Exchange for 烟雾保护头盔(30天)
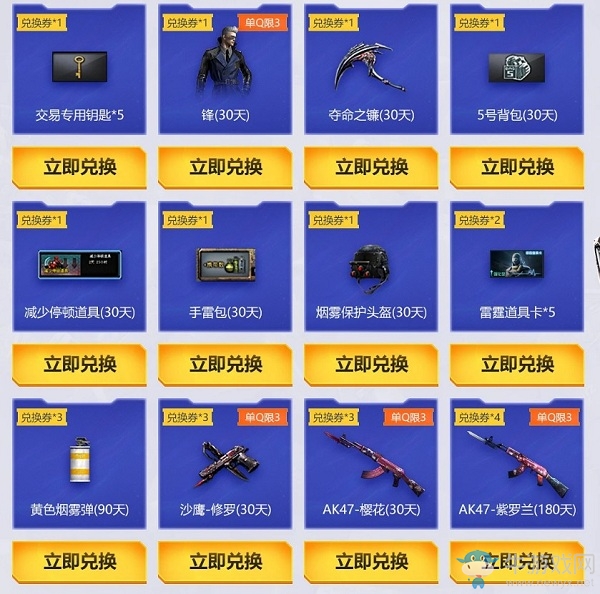 [371, 364]
